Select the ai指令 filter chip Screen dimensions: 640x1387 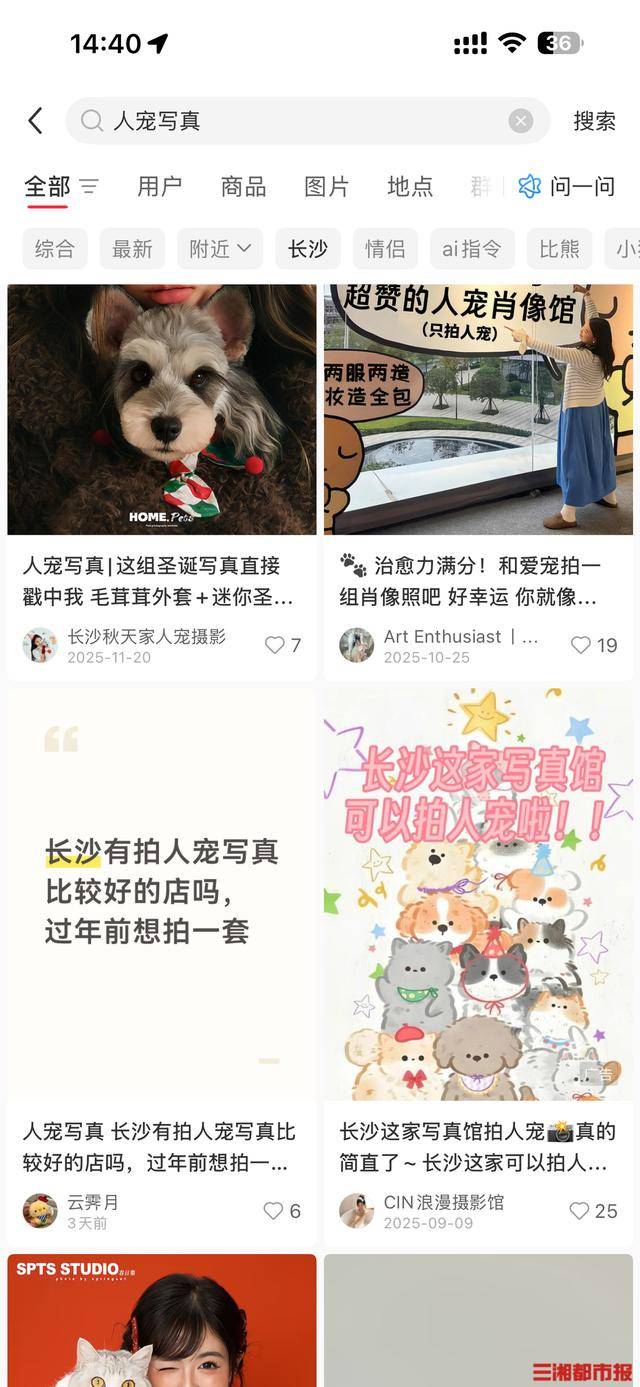(x=472, y=249)
